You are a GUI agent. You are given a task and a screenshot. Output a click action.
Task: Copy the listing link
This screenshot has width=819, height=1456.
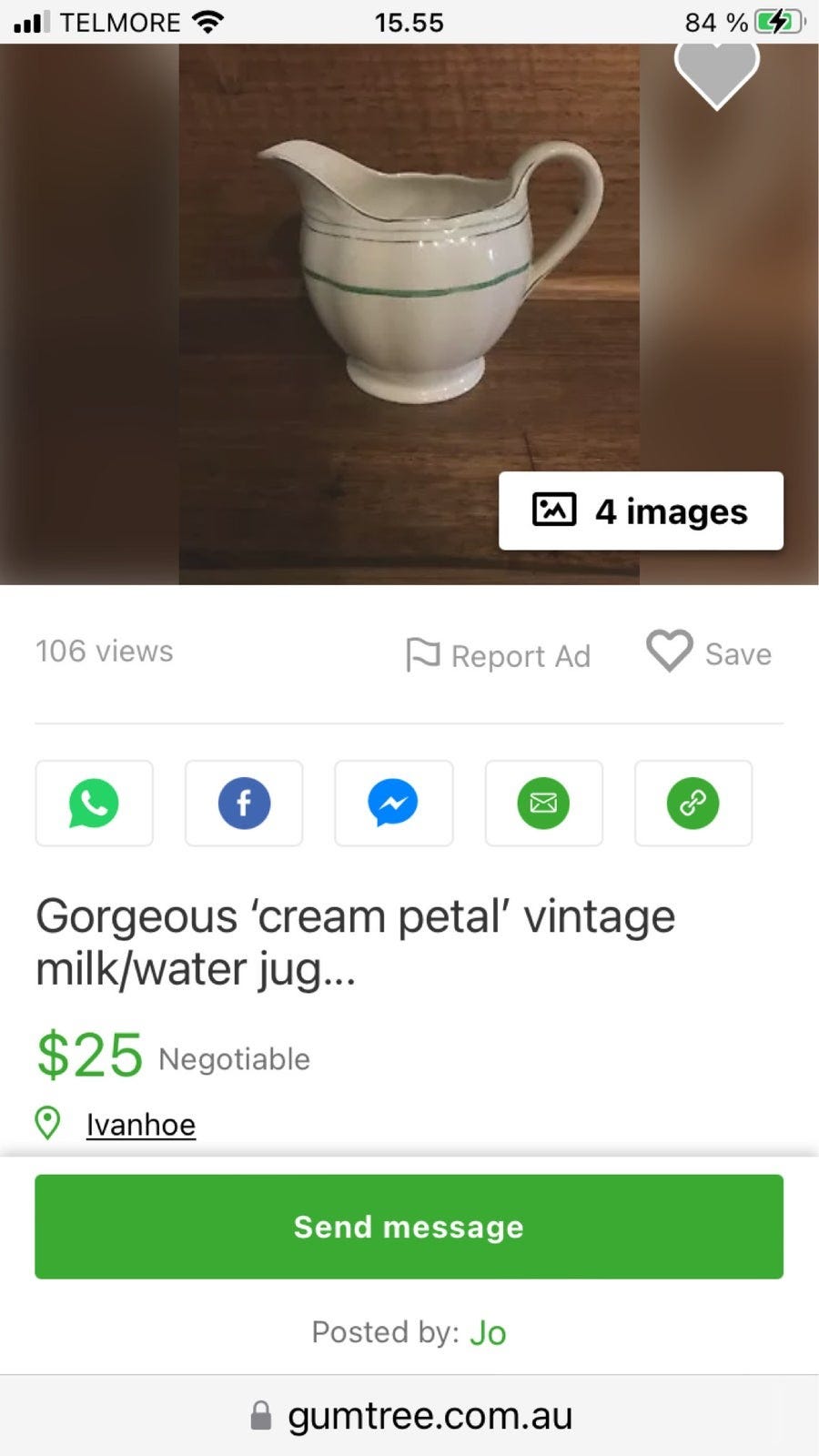tap(693, 804)
